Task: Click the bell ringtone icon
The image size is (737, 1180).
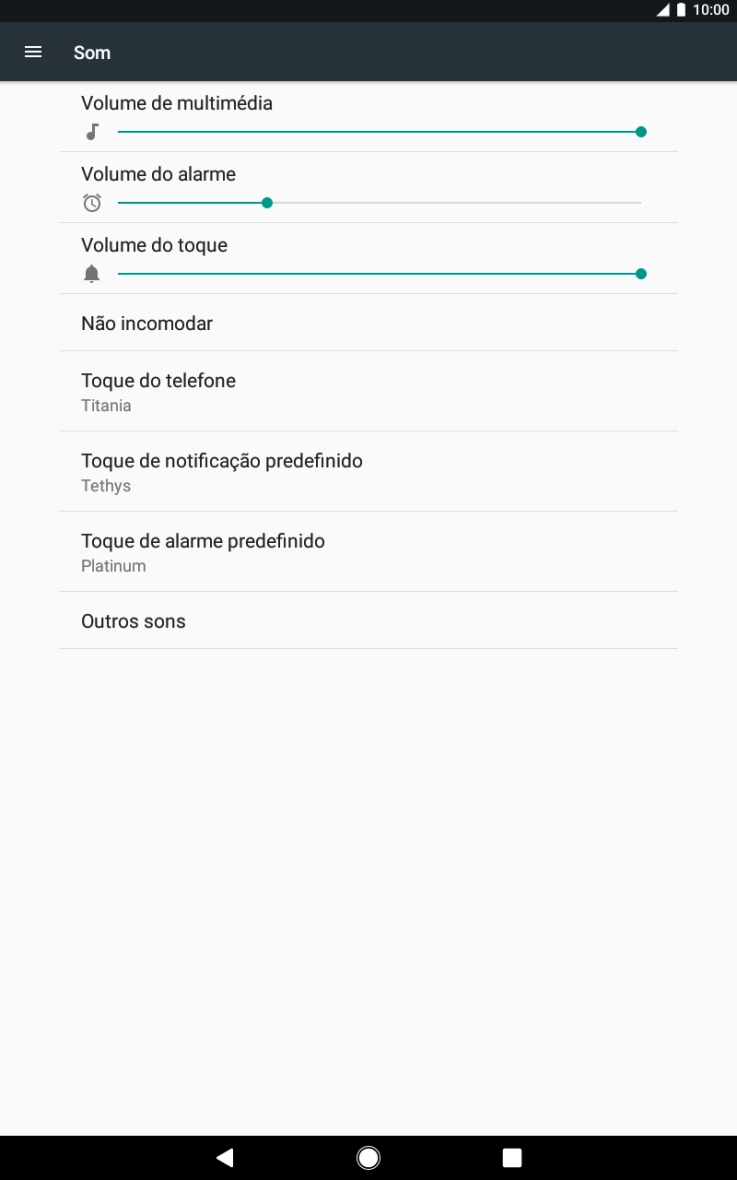Action: [91, 273]
